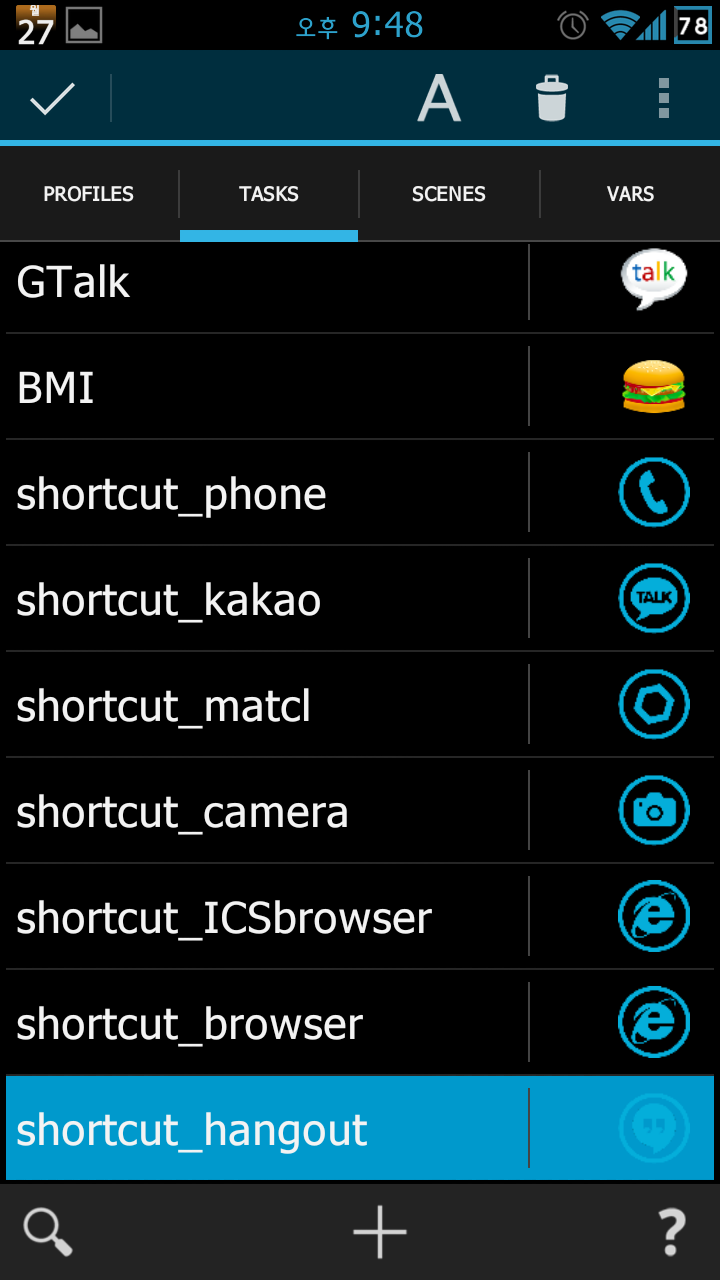The width and height of the screenshot is (720, 1280).
Task: Confirm selection with the checkmark
Action: tap(53, 99)
